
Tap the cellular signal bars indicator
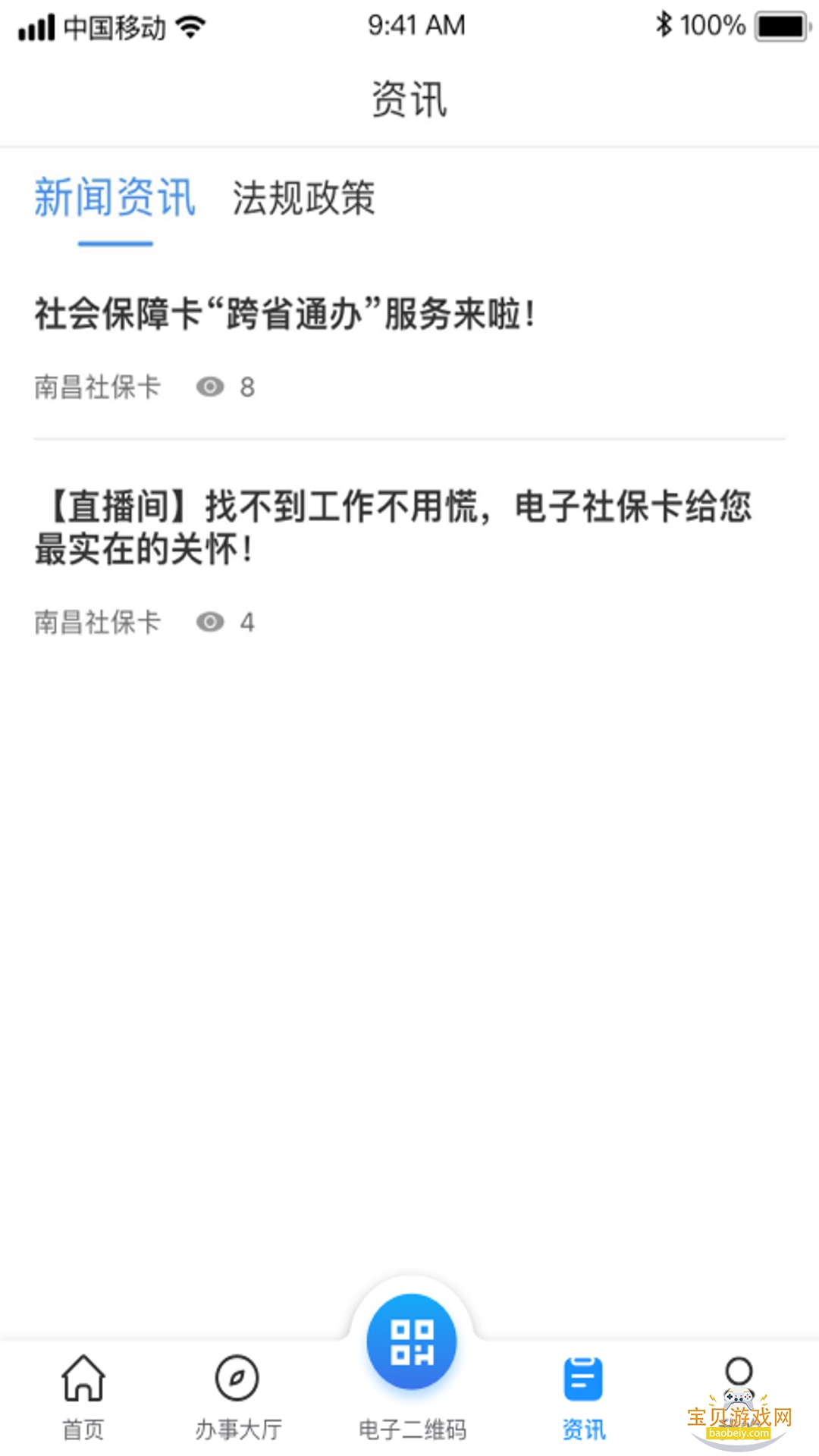click(36, 24)
